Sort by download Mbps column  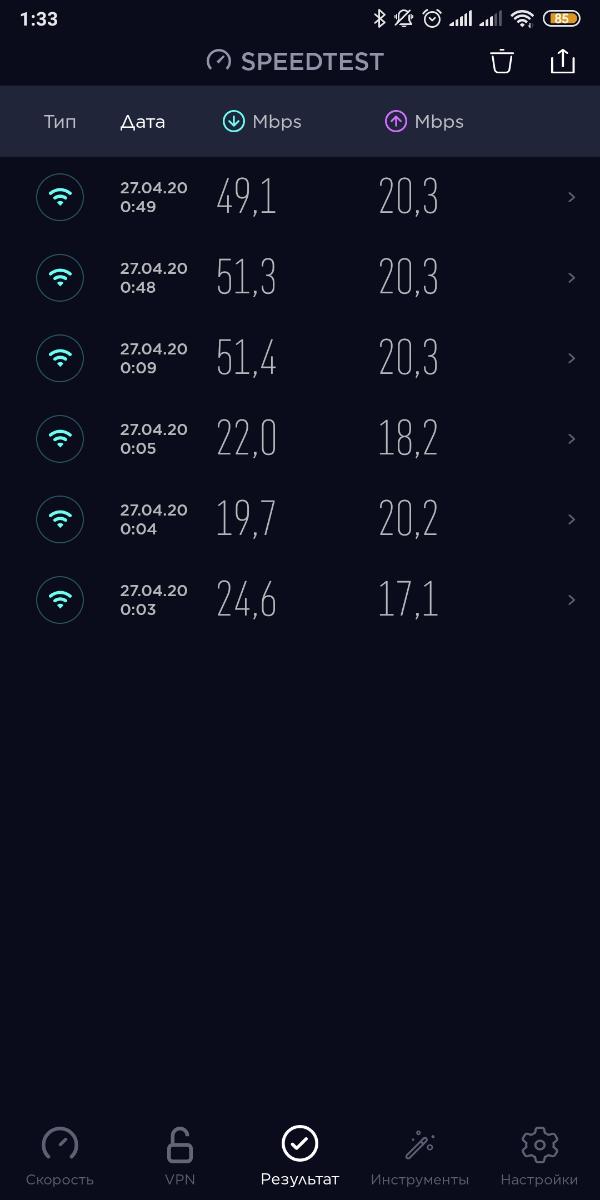[x=262, y=122]
